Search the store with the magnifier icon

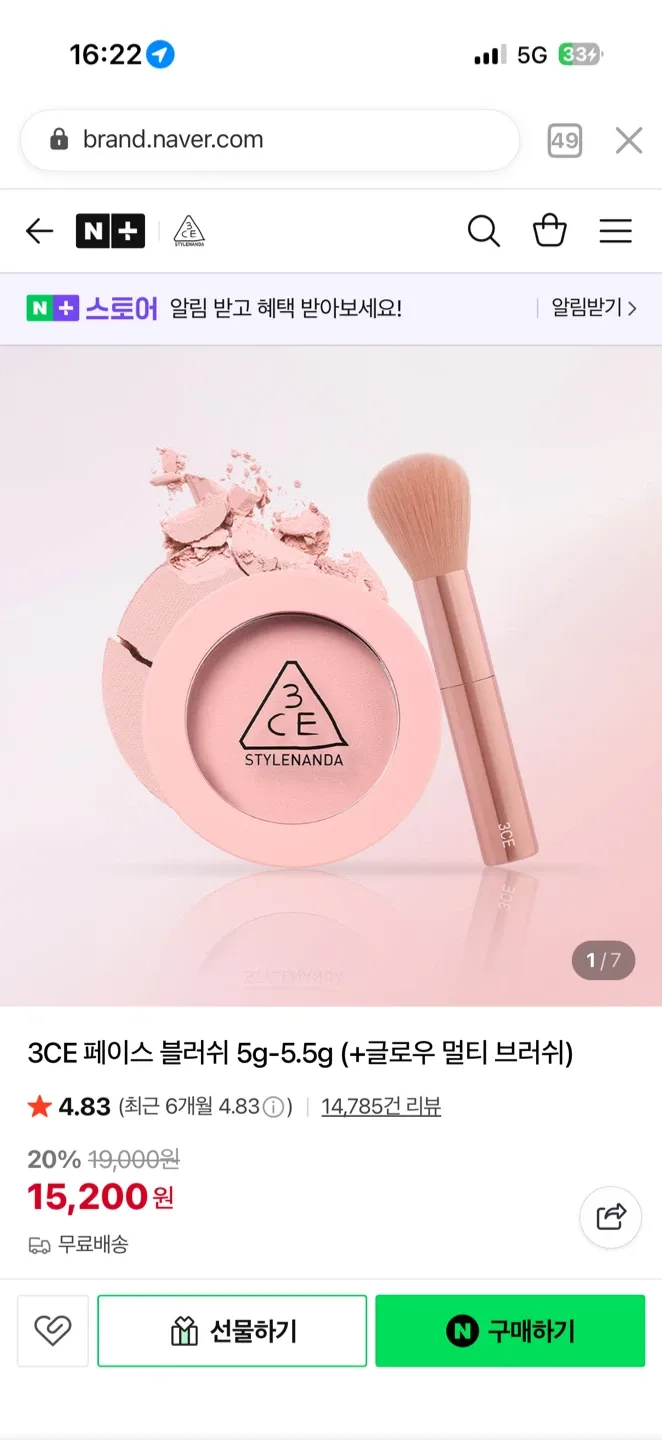pyautogui.click(x=484, y=231)
